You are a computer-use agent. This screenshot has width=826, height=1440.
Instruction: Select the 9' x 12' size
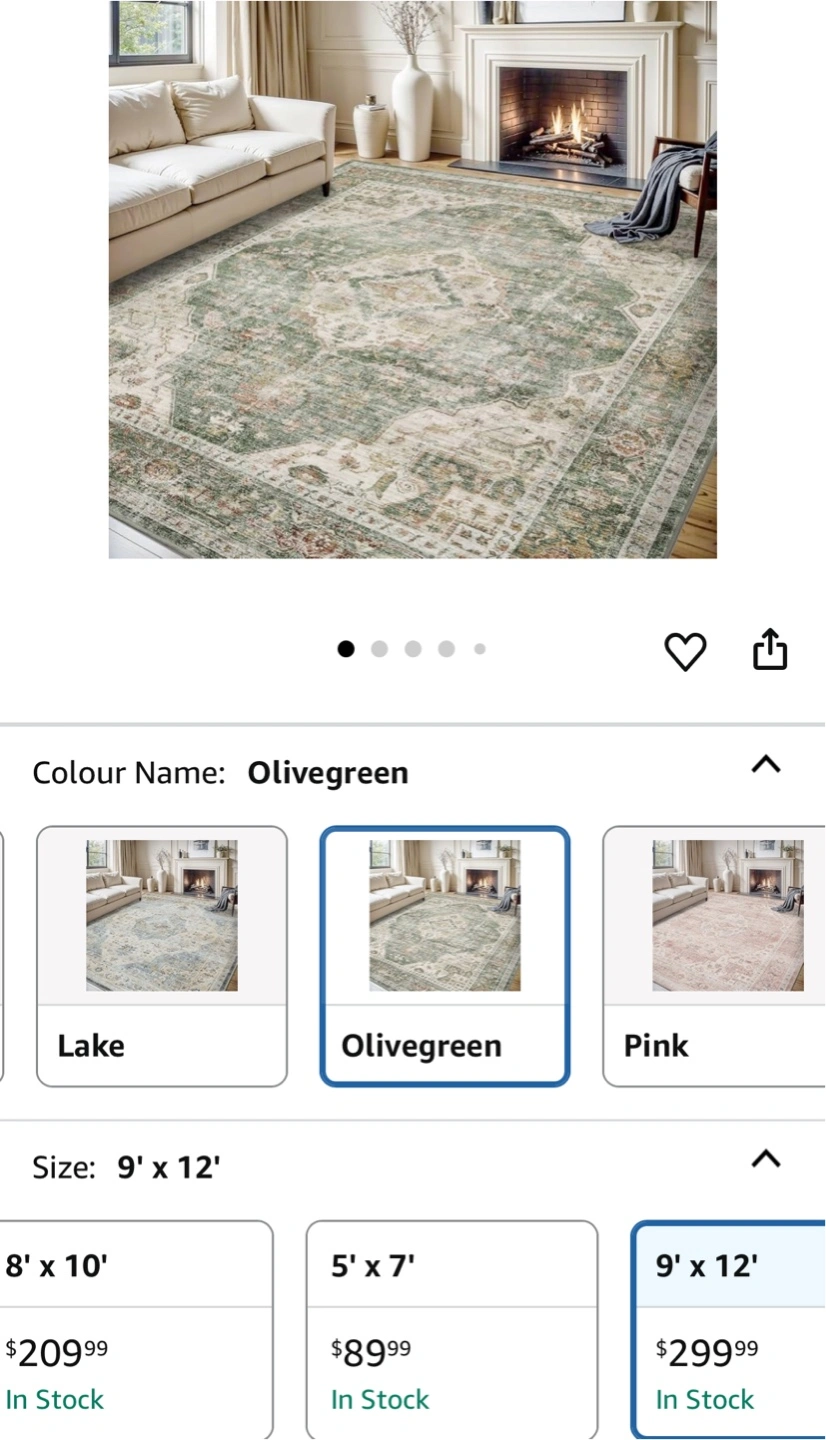click(x=729, y=1330)
